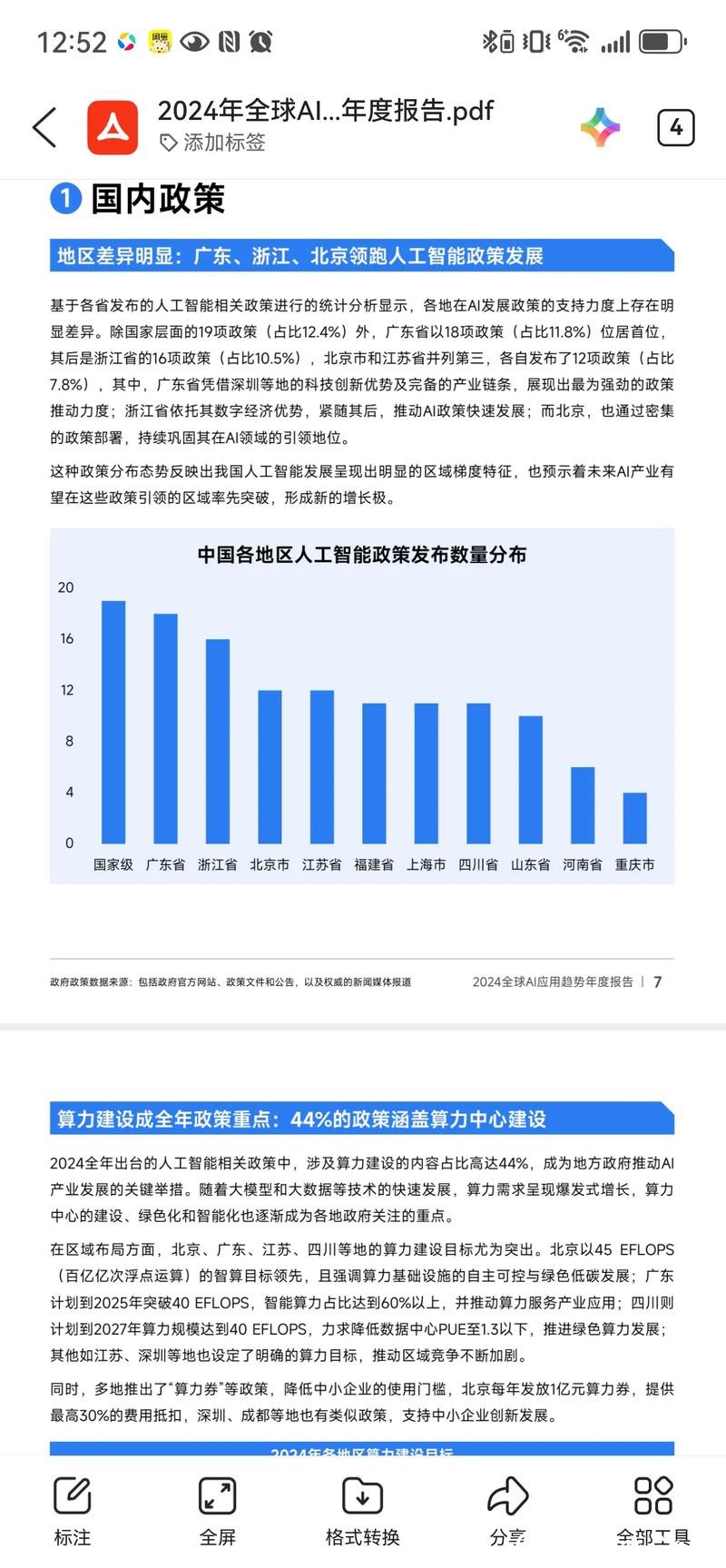Tap the page number 7 in the footer
The width and height of the screenshot is (726, 1568).
(x=660, y=982)
